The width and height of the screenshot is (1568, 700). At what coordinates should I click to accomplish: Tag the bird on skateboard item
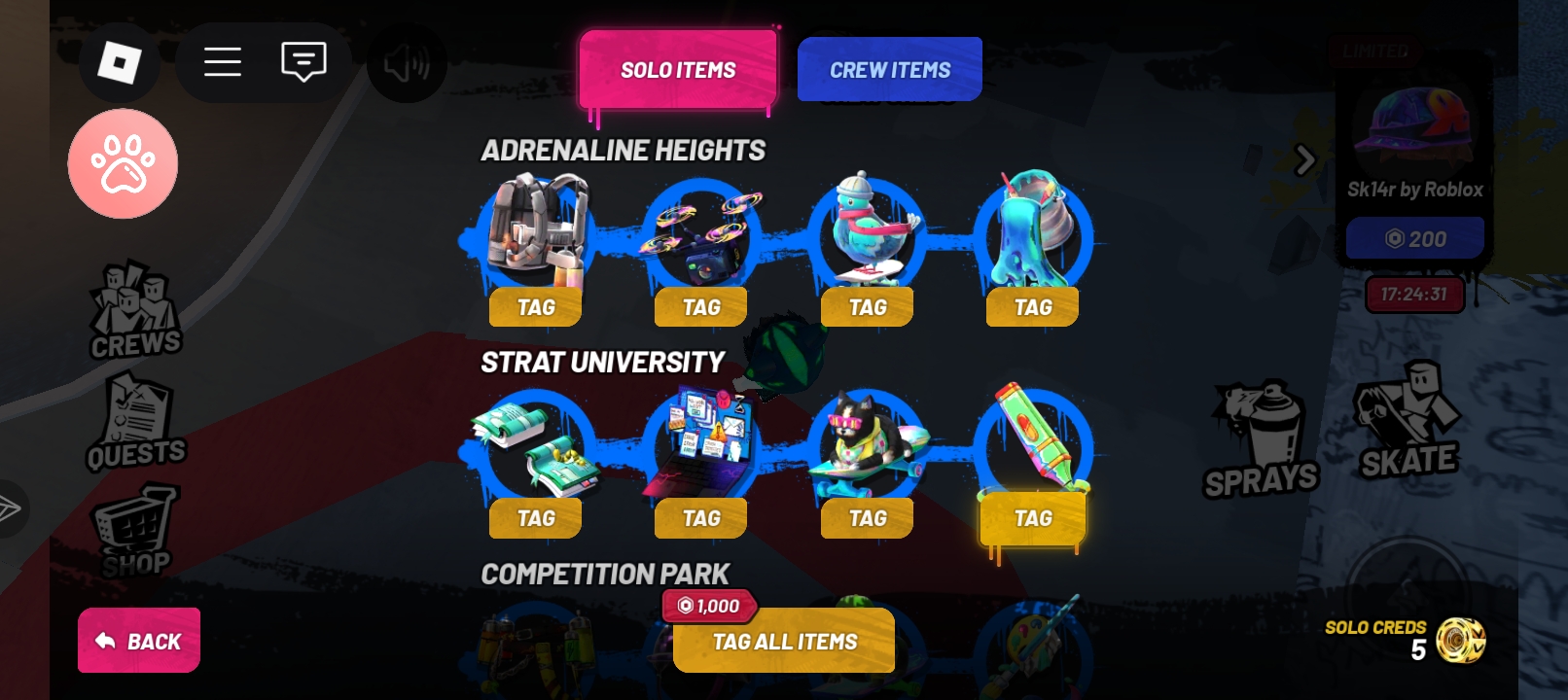tap(868, 307)
